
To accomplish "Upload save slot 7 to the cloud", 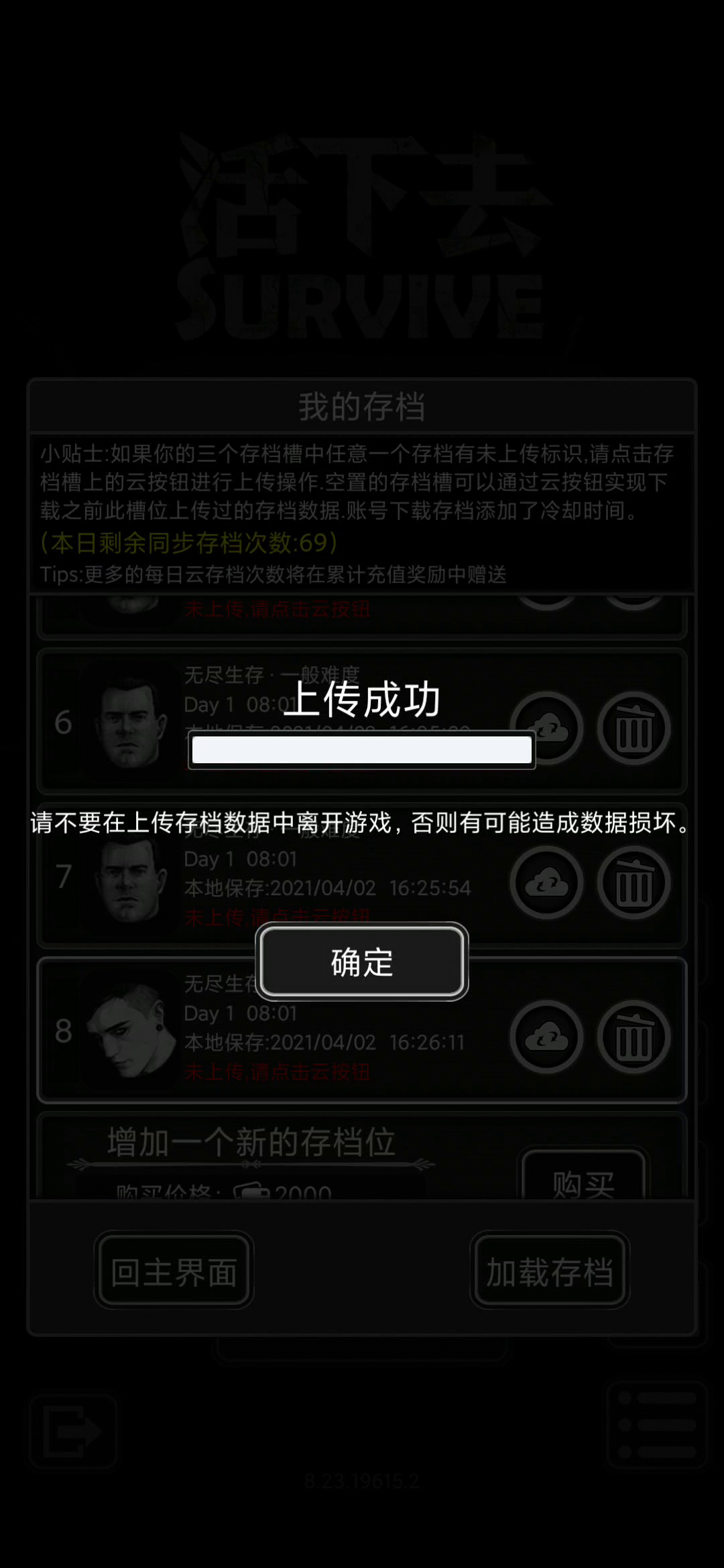I will [x=546, y=883].
